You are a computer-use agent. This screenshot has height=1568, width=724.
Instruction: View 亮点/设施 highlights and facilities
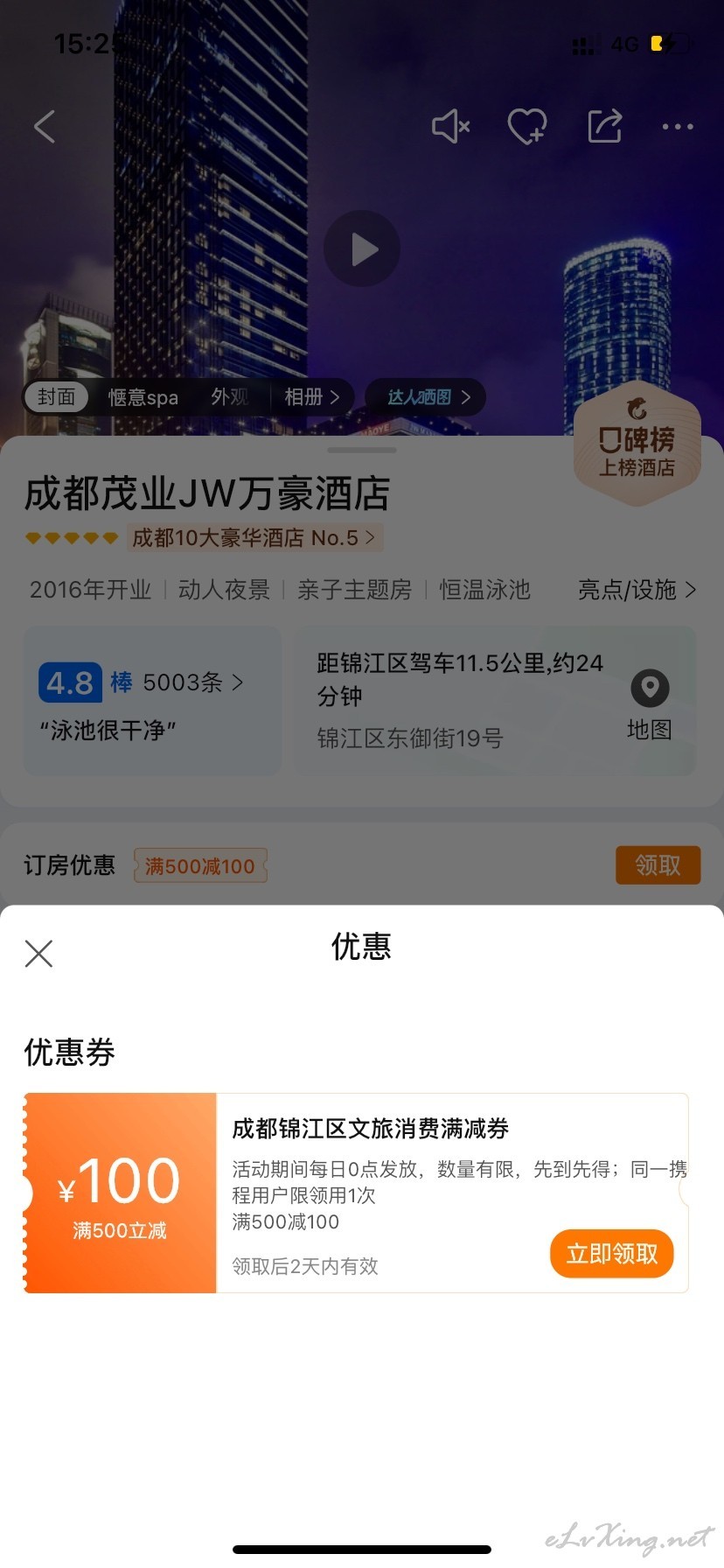637,590
